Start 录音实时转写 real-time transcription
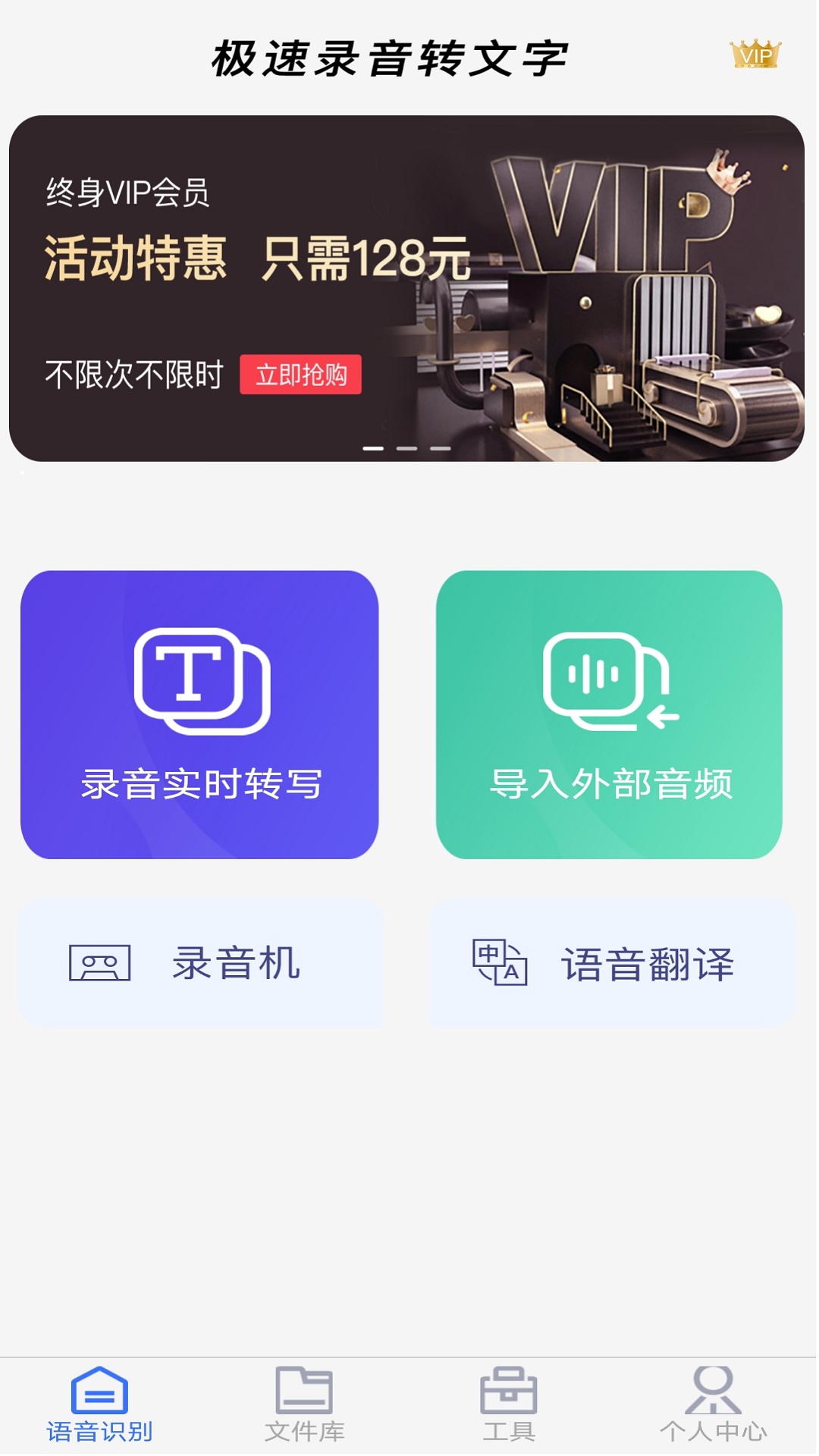The width and height of the screenshot is (819, 1456). pyautogui.click(x=199, y=714)
